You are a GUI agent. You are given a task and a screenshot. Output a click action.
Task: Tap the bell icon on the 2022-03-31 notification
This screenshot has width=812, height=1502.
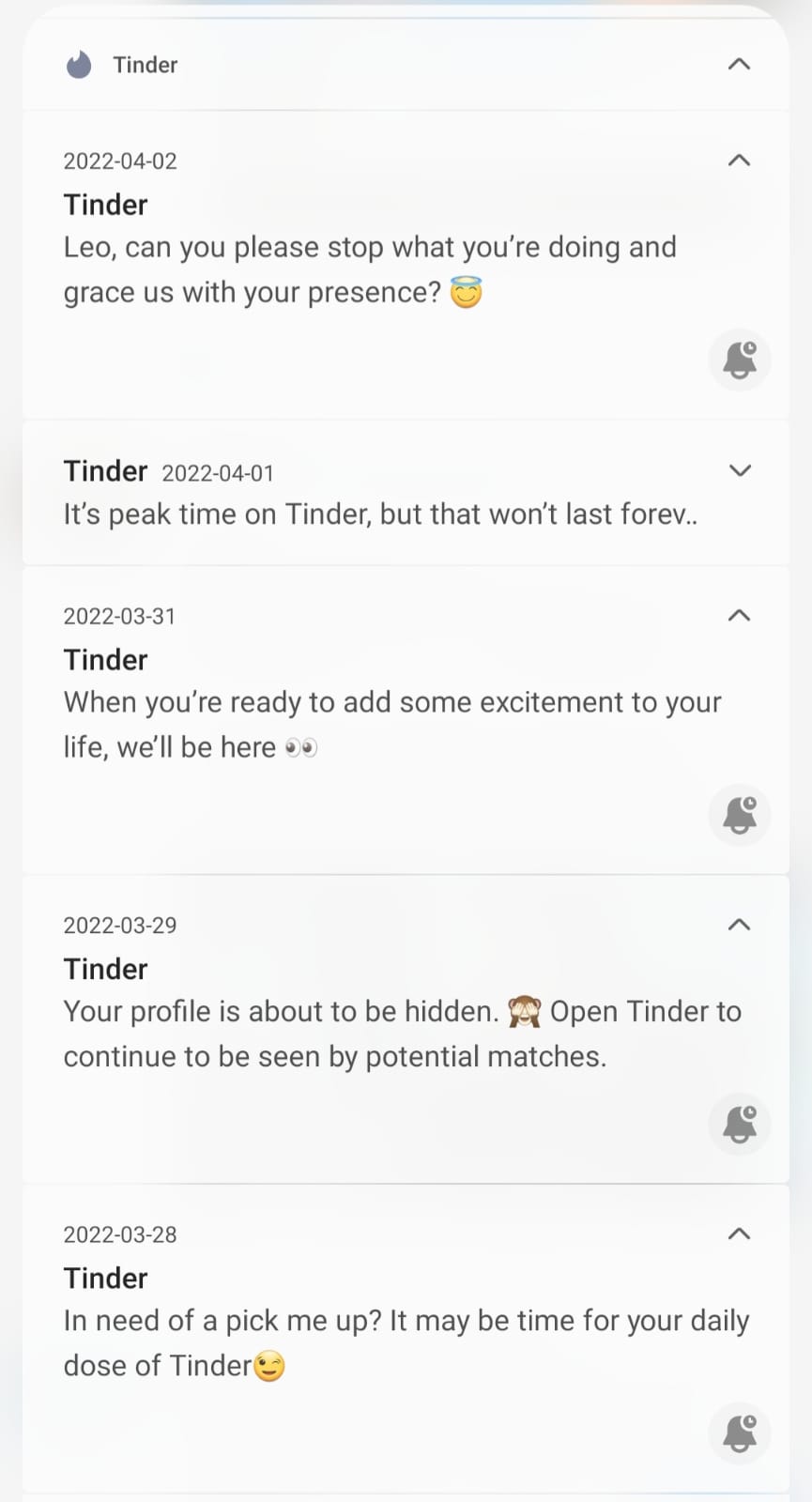[x=740, y=815]
